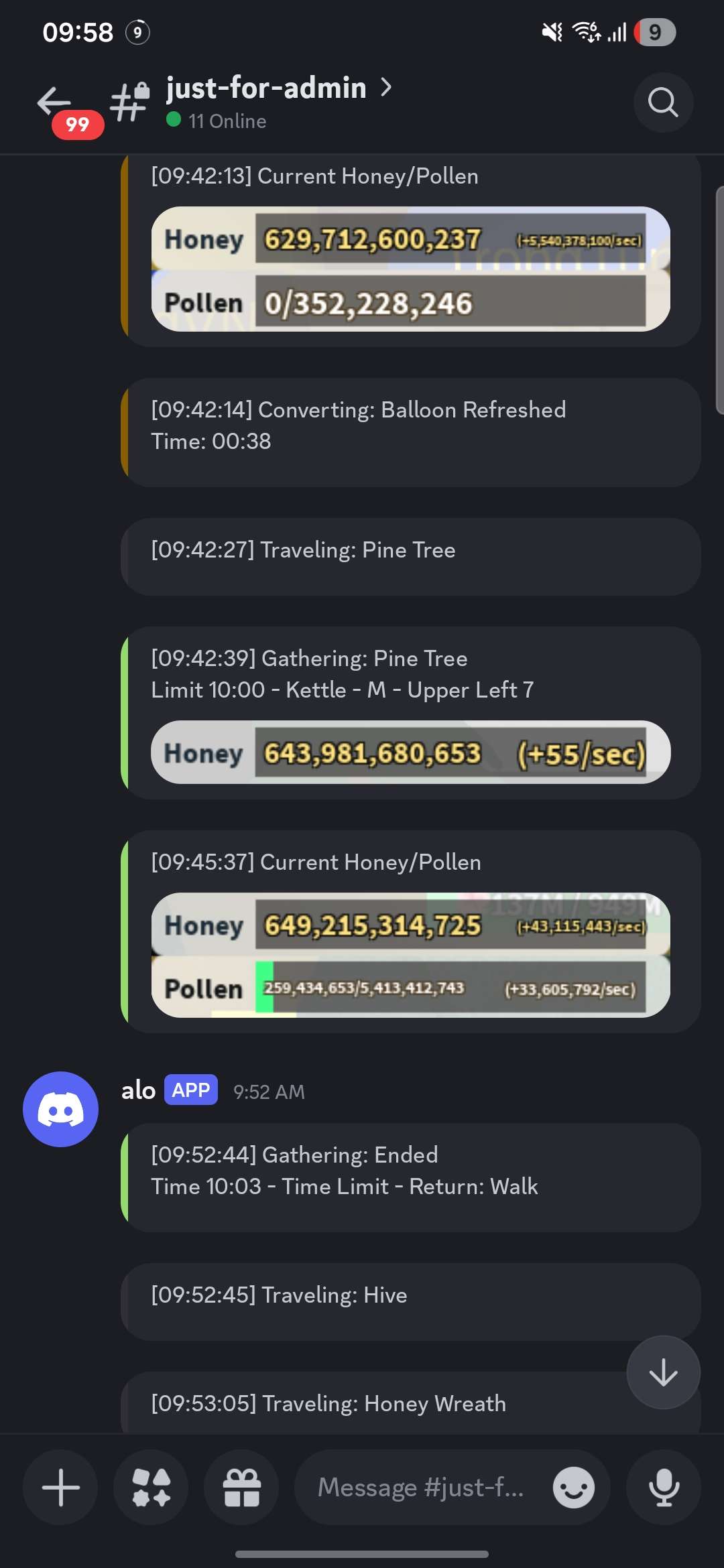Image resolution: width=724 pixels, height=1568 pixels.
Task: Tap the online status indicator dot
Action: click(x=174, y=121)
